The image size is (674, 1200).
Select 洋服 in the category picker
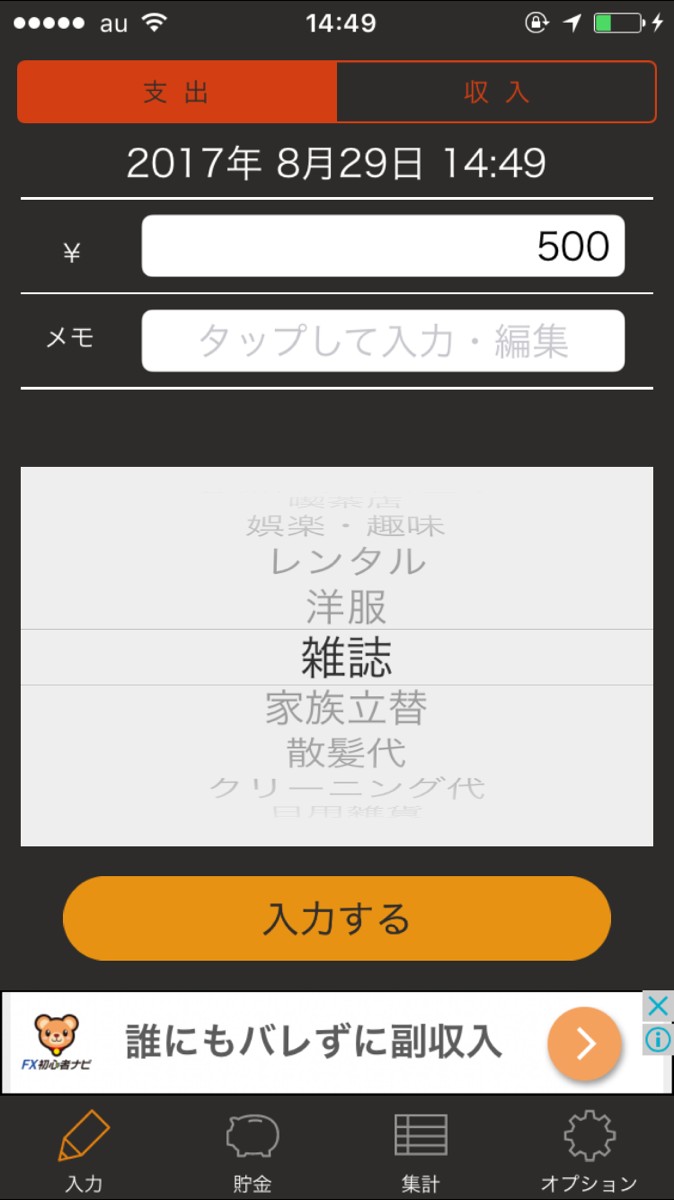tap(346, 607)
